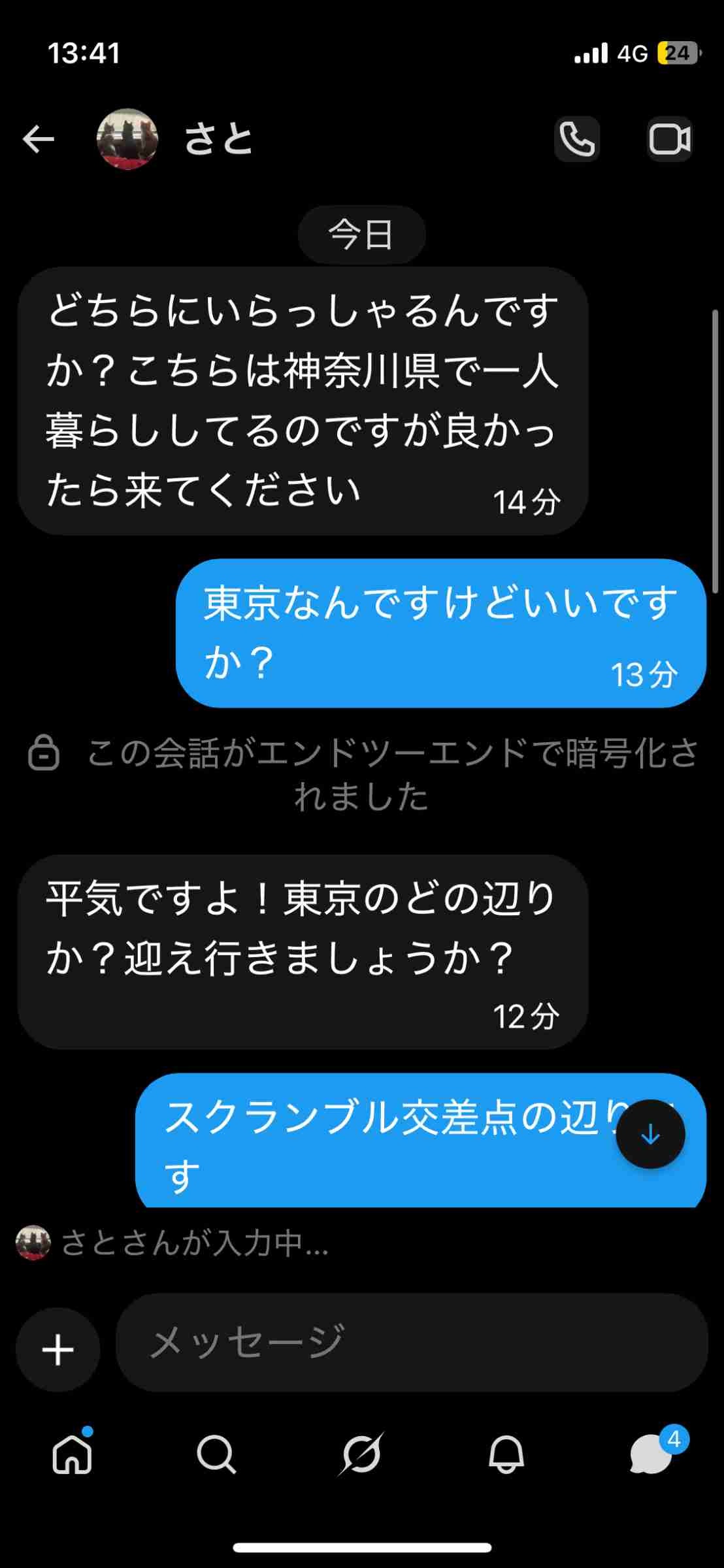724x1568 pixels.
Task: Open さと's profile picture in header
Action: [127, 139]
